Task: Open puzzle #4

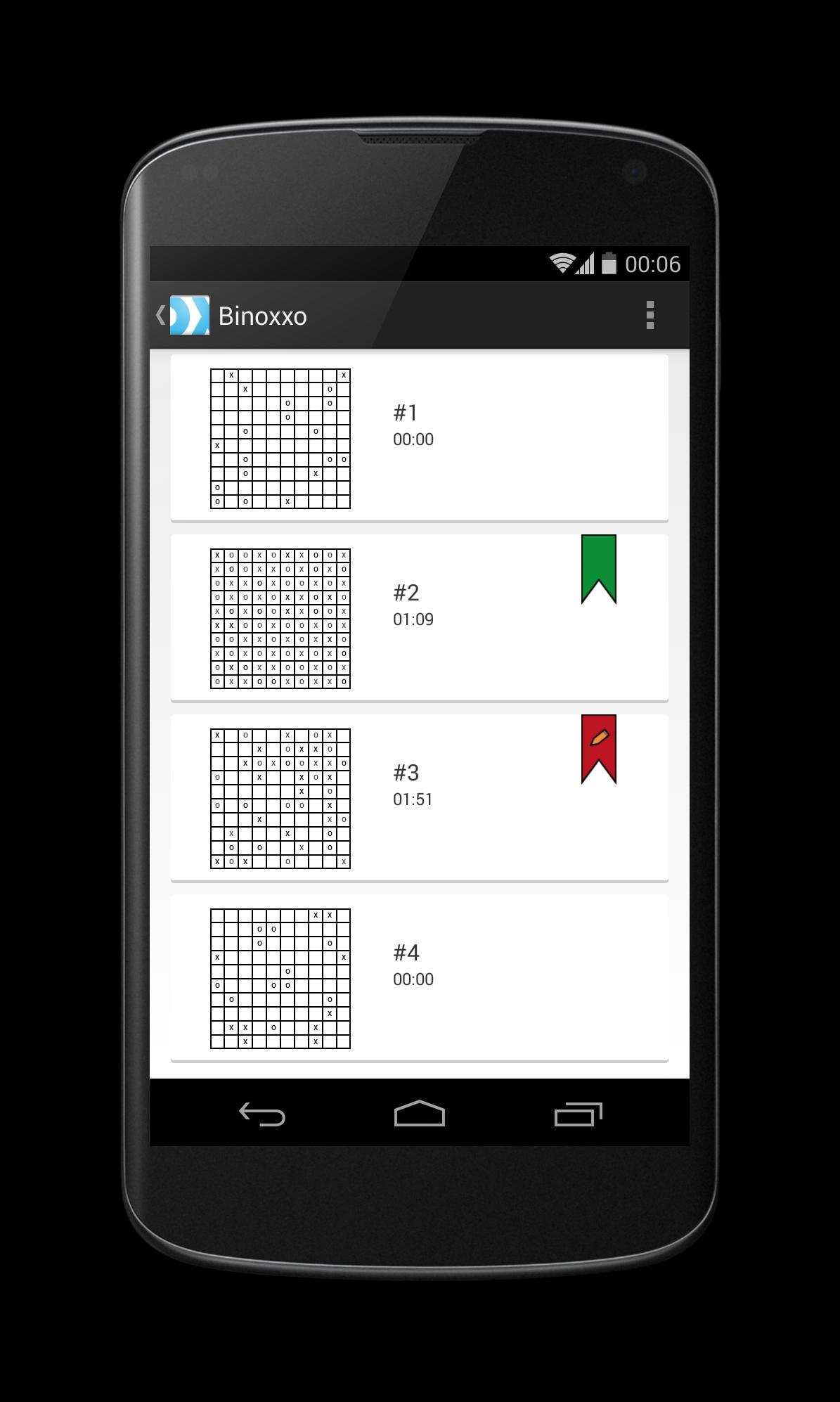Action: tap(419, 977)
